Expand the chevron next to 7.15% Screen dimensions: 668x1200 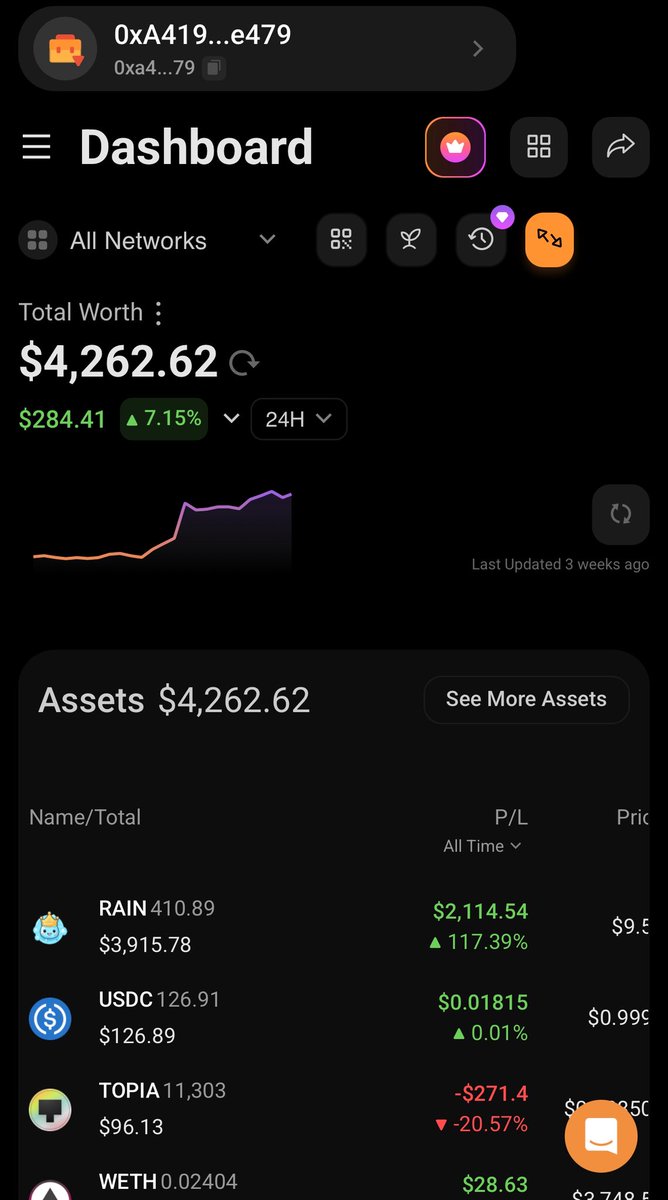coord(231,419)
